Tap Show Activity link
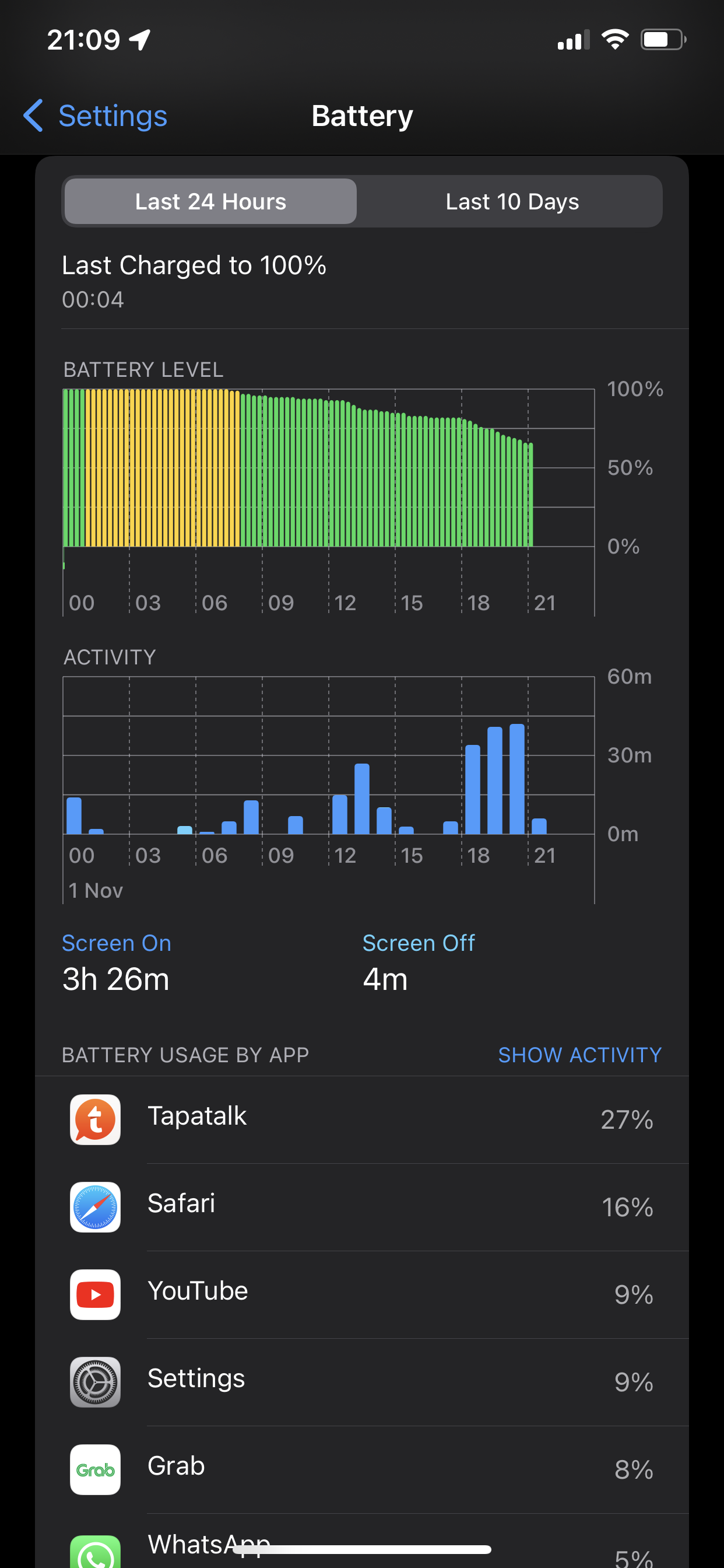The image size is (724, 1568). coord(579,1054)
